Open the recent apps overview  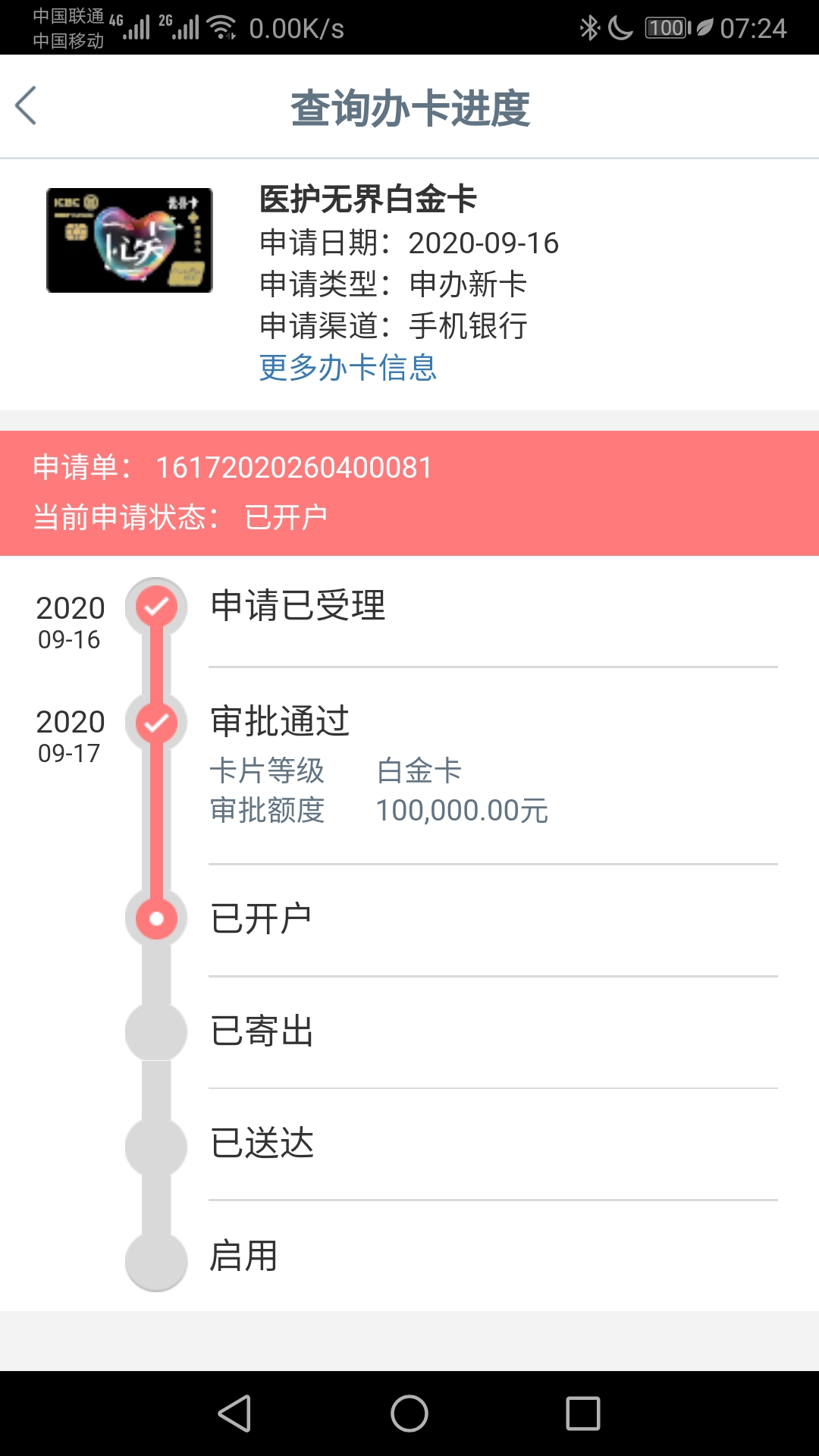click(x=582, y=1414)
